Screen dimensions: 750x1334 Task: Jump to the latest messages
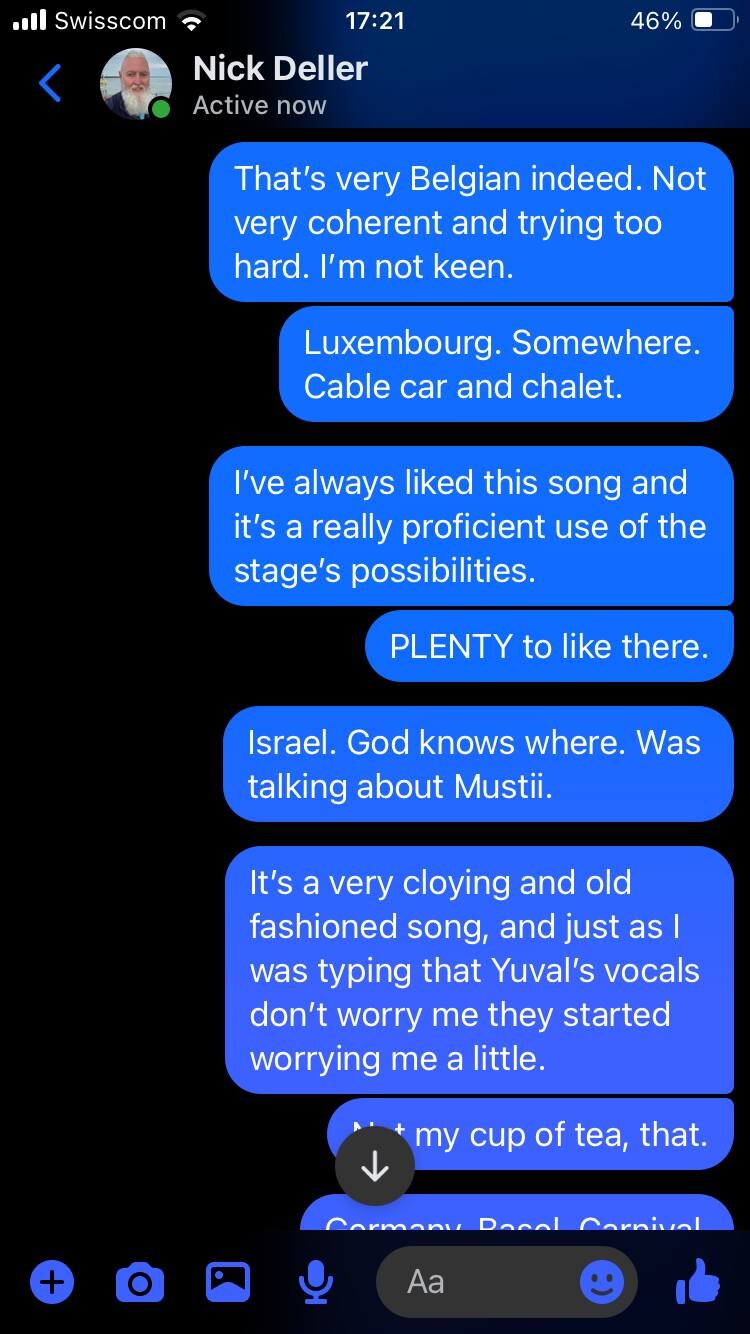point(374,1165)
